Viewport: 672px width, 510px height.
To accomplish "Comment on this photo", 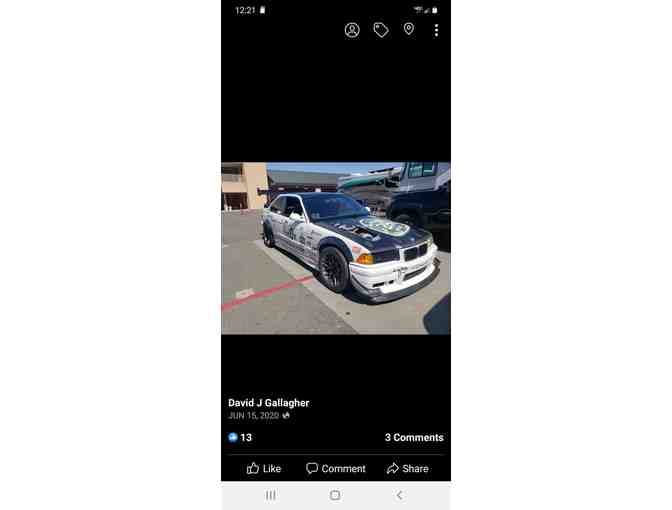I will coord(336,468).
